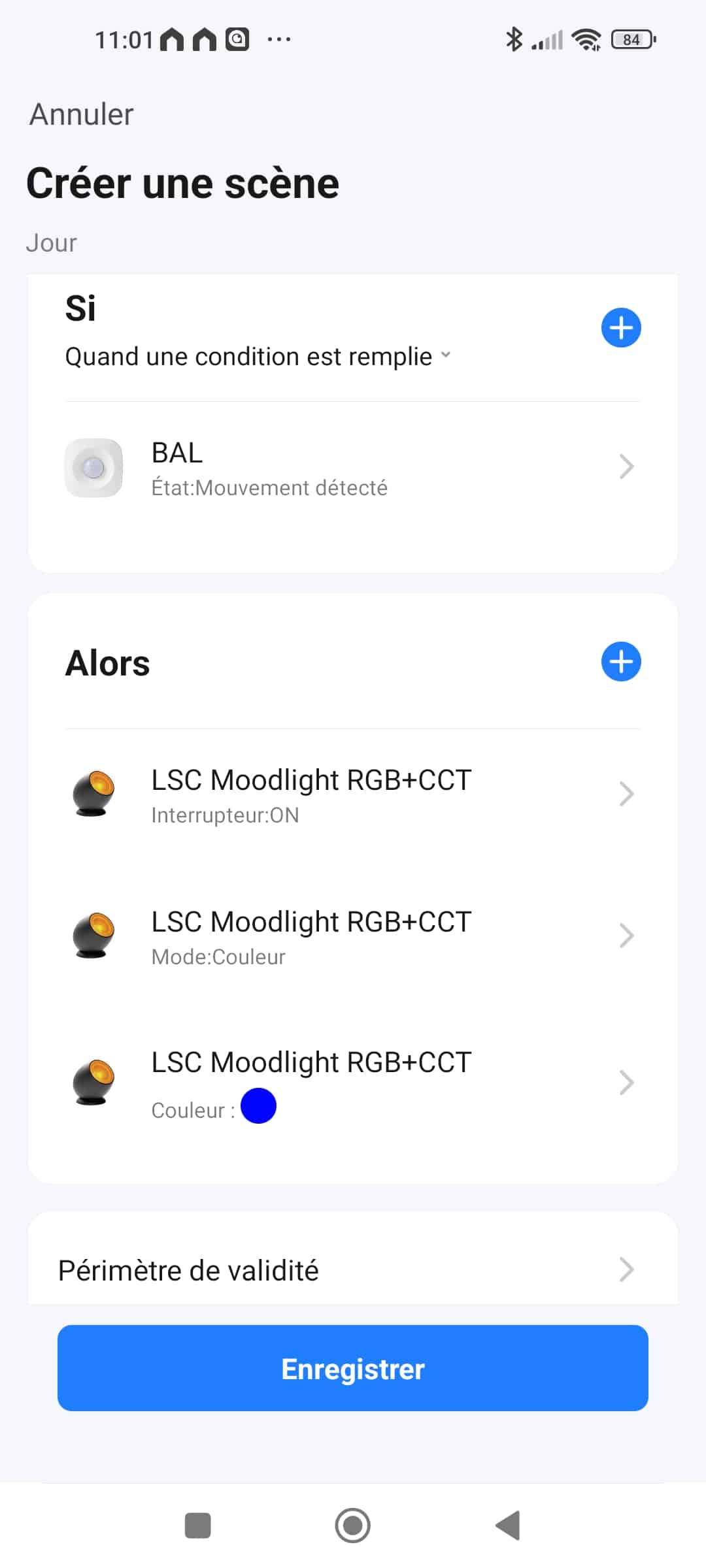706x1568 pixels.
Task: Edit the scene name Jour
Action: 51,243
